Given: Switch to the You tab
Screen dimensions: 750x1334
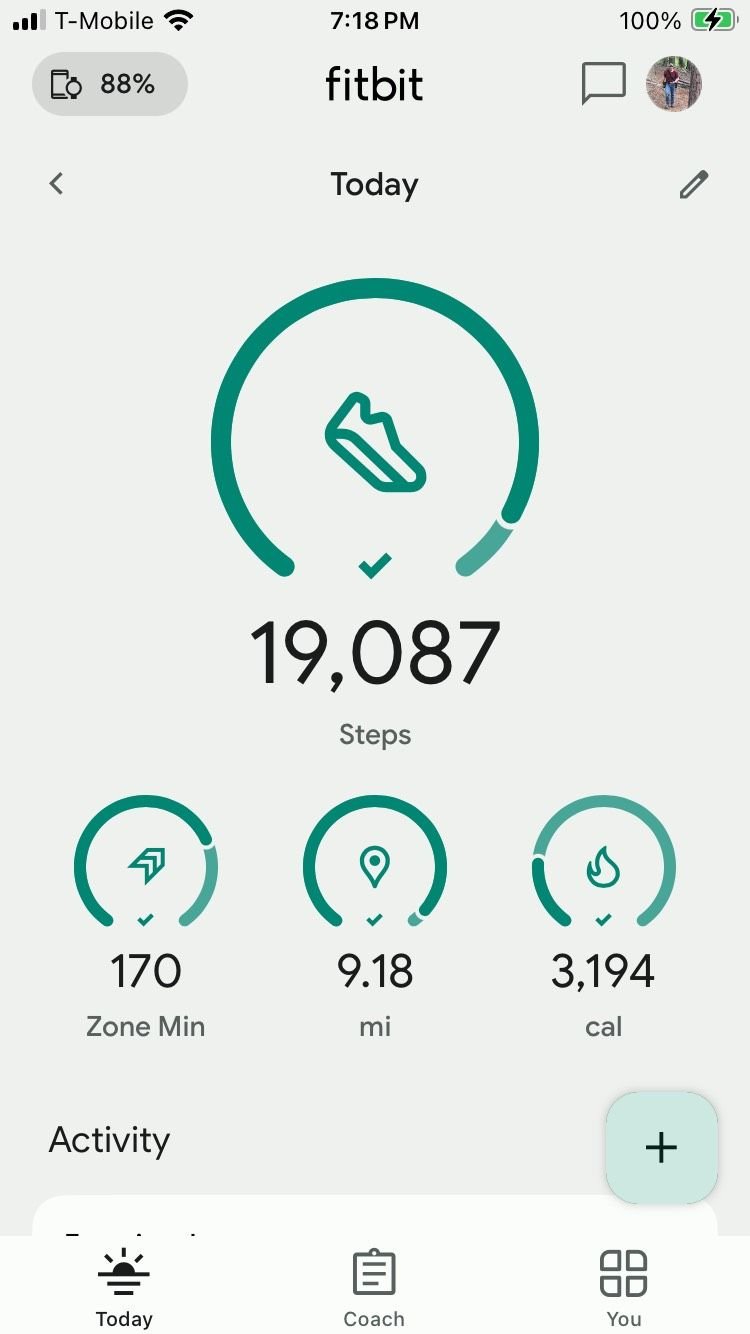Looking at the screenshot, I should [x=624, y=1288].
